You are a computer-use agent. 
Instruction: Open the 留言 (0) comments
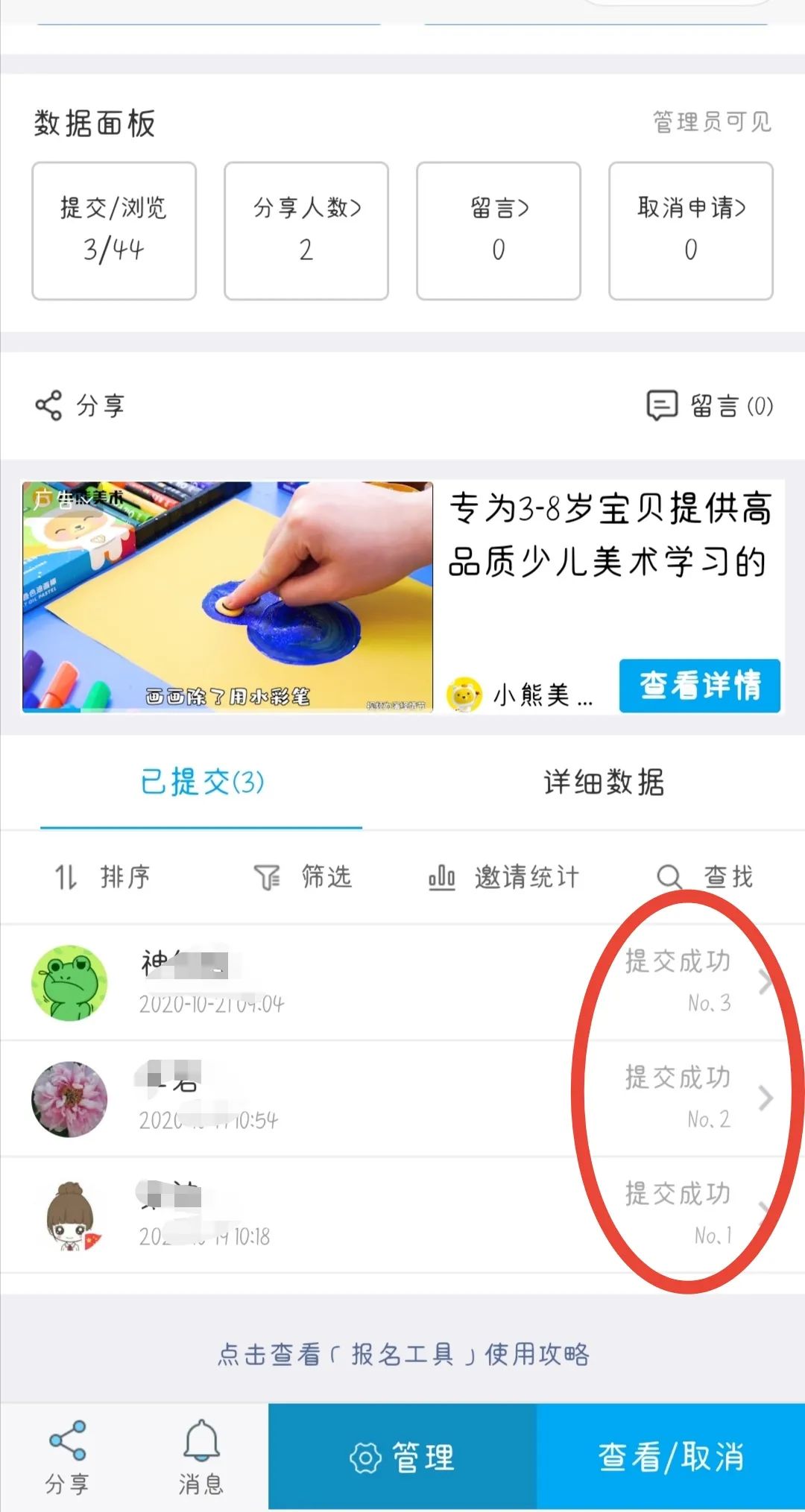[x=710, y=405]
